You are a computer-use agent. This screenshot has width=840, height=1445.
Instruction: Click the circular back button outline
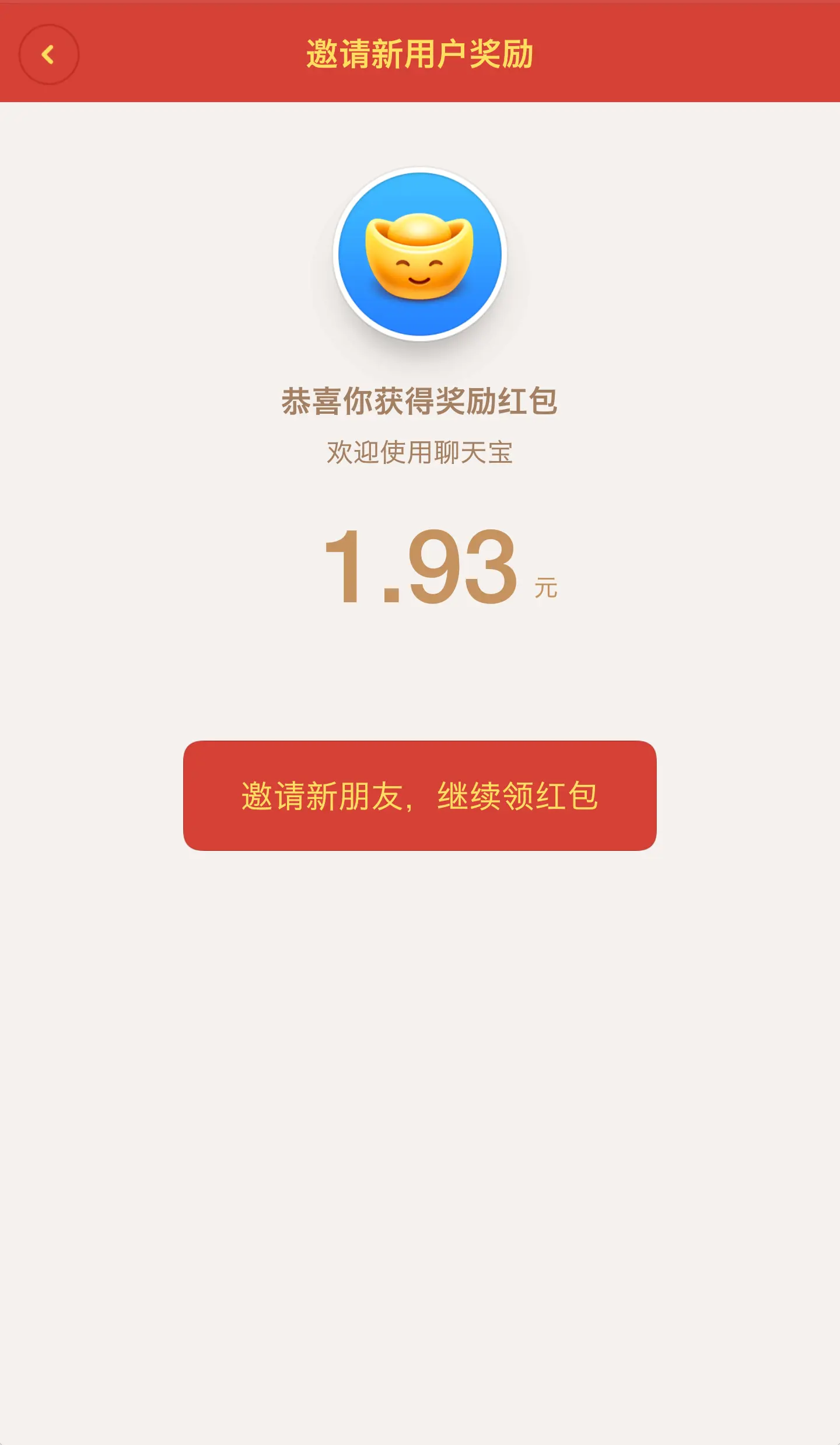click(49, 53)
